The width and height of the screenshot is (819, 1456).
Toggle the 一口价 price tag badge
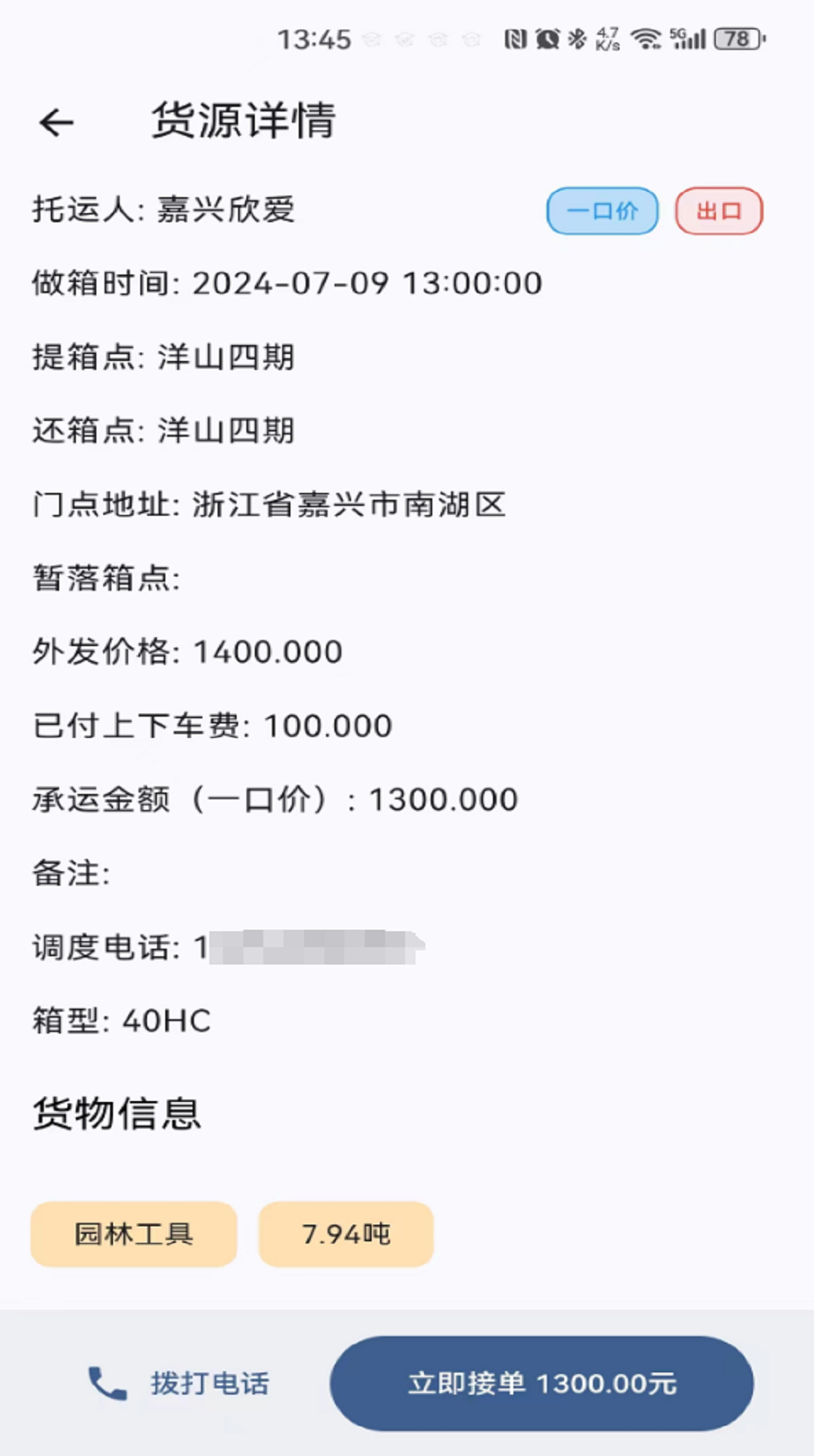601,211
